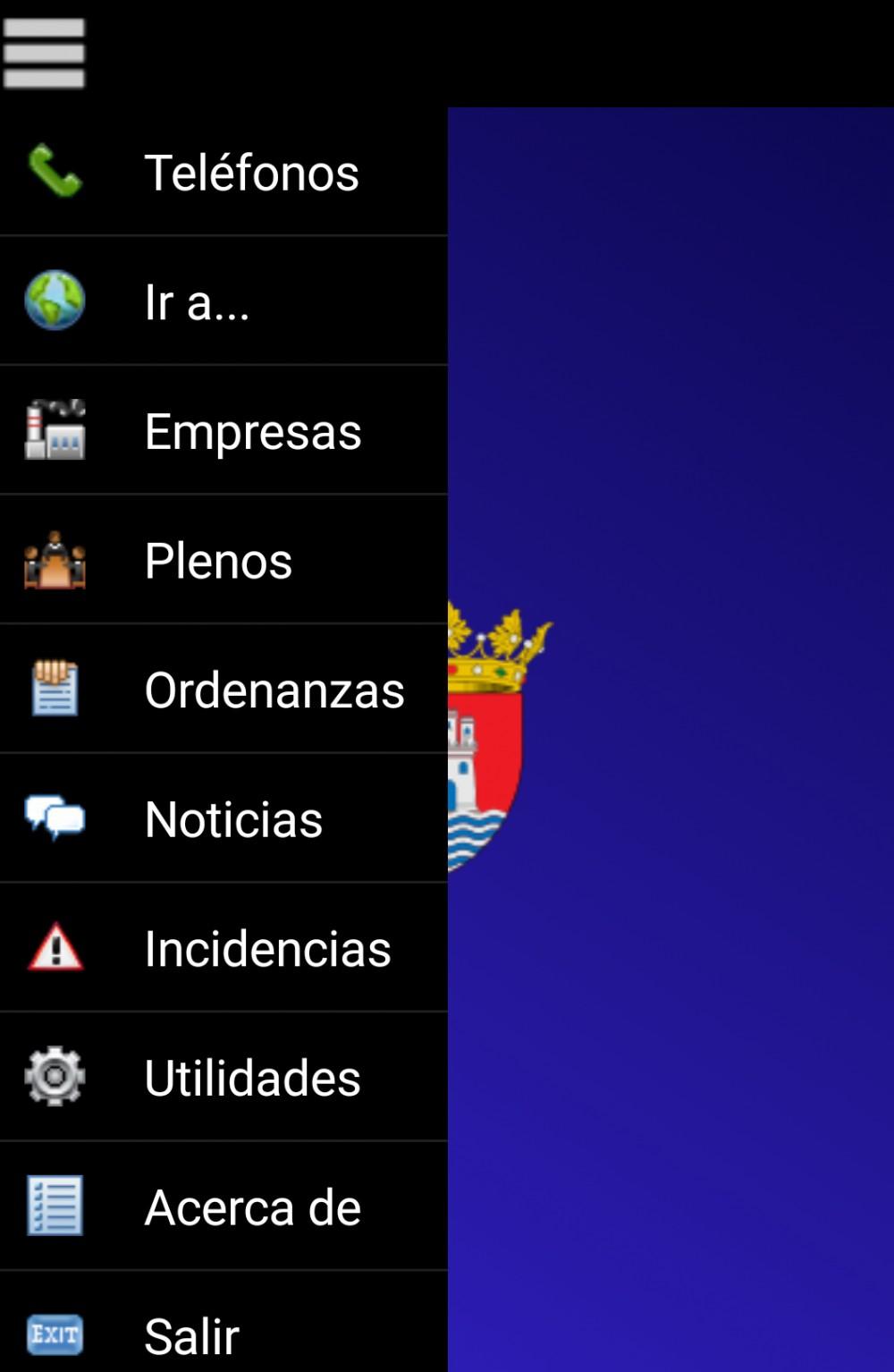
Task: Tap the hamburger drawer menu button
Action: tap(44, 54)
